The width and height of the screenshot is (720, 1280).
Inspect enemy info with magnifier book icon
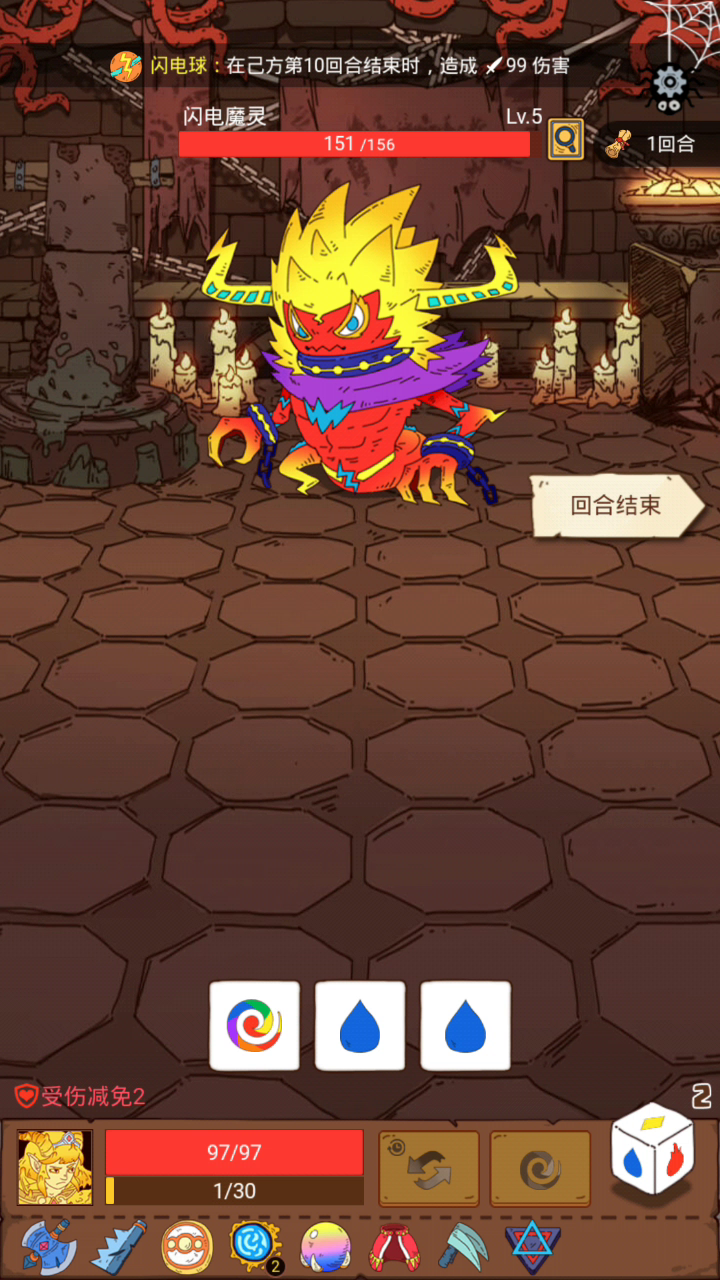pyautogui.click(x=566, y=140)
